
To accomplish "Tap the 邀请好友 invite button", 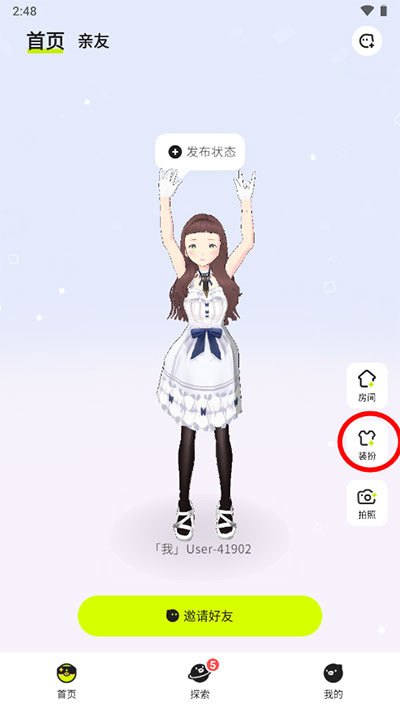I will [x=200, y=616].
